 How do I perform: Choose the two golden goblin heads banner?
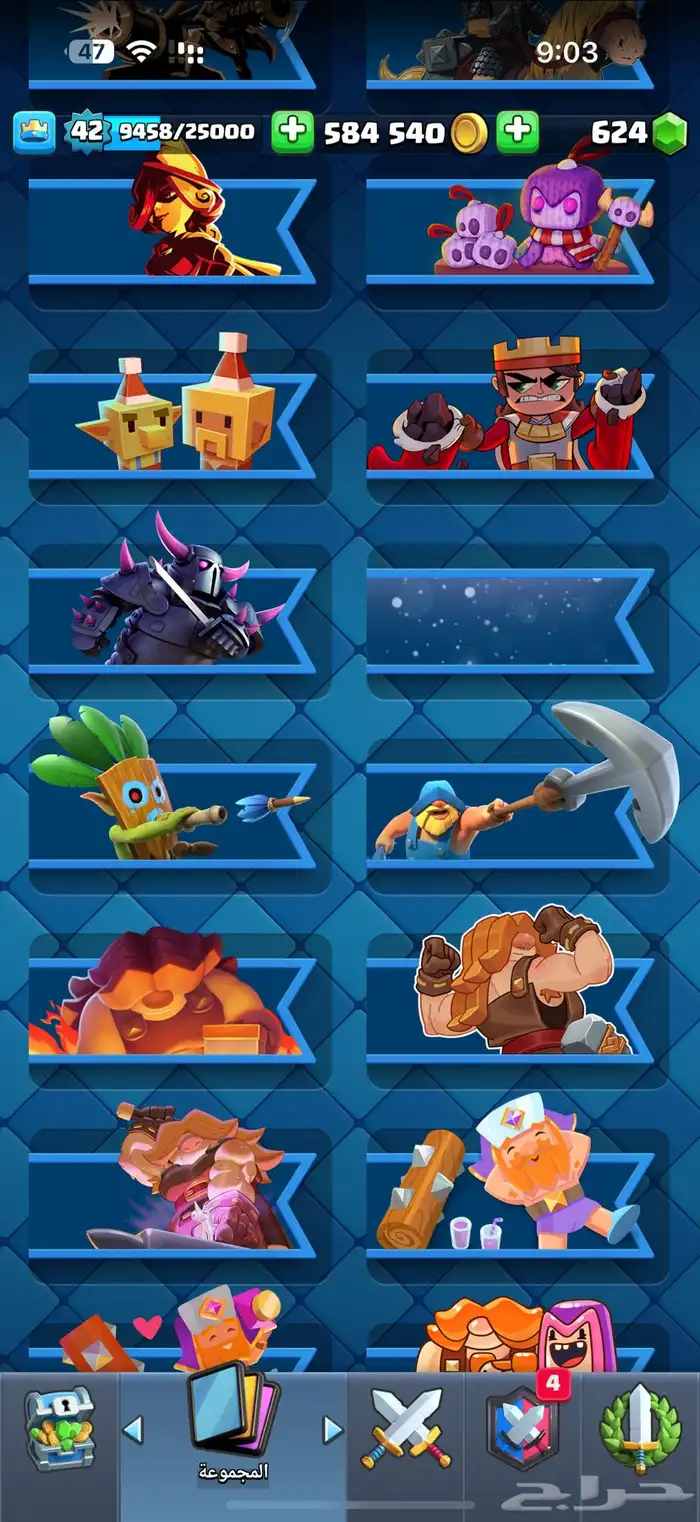coord(172,425)
